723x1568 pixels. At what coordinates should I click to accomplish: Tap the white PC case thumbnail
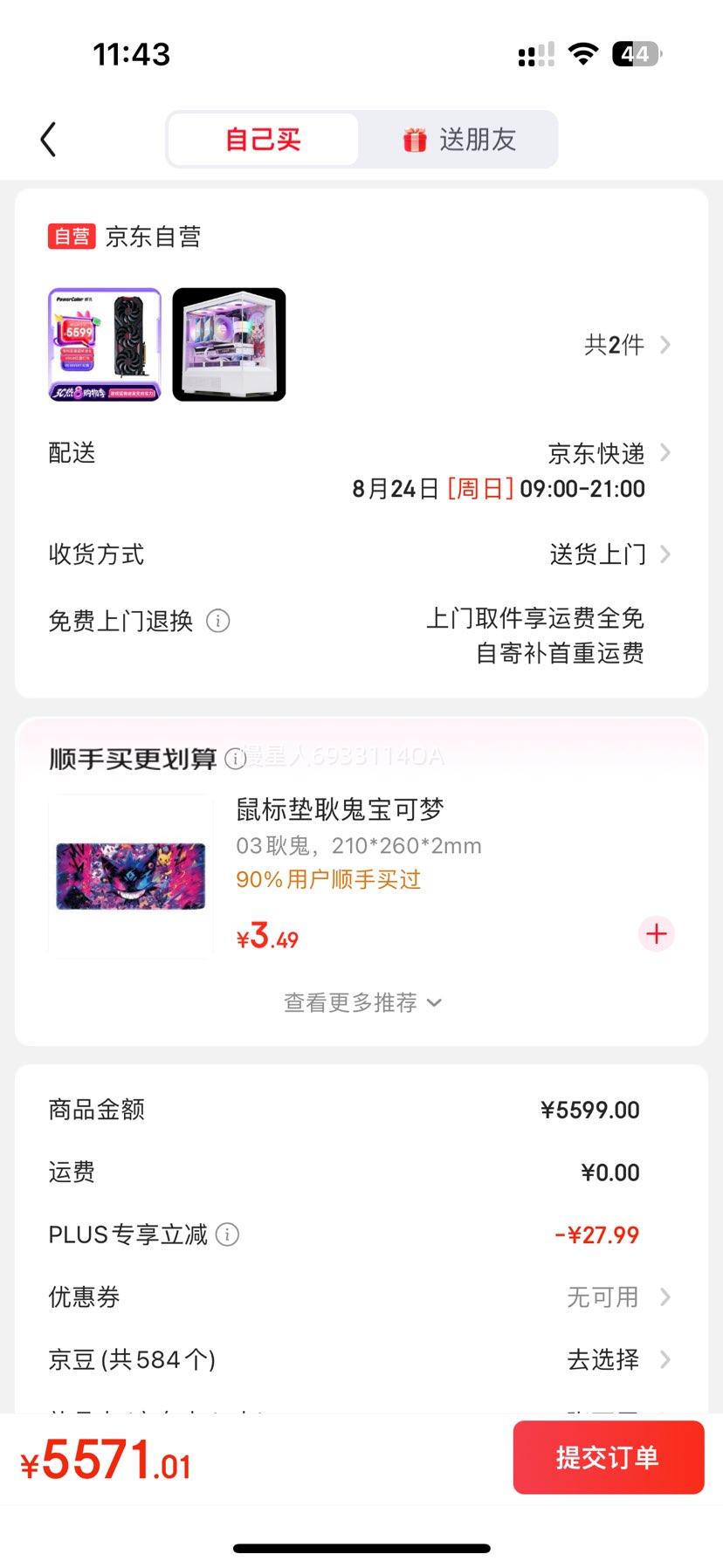tap(230, 344)
